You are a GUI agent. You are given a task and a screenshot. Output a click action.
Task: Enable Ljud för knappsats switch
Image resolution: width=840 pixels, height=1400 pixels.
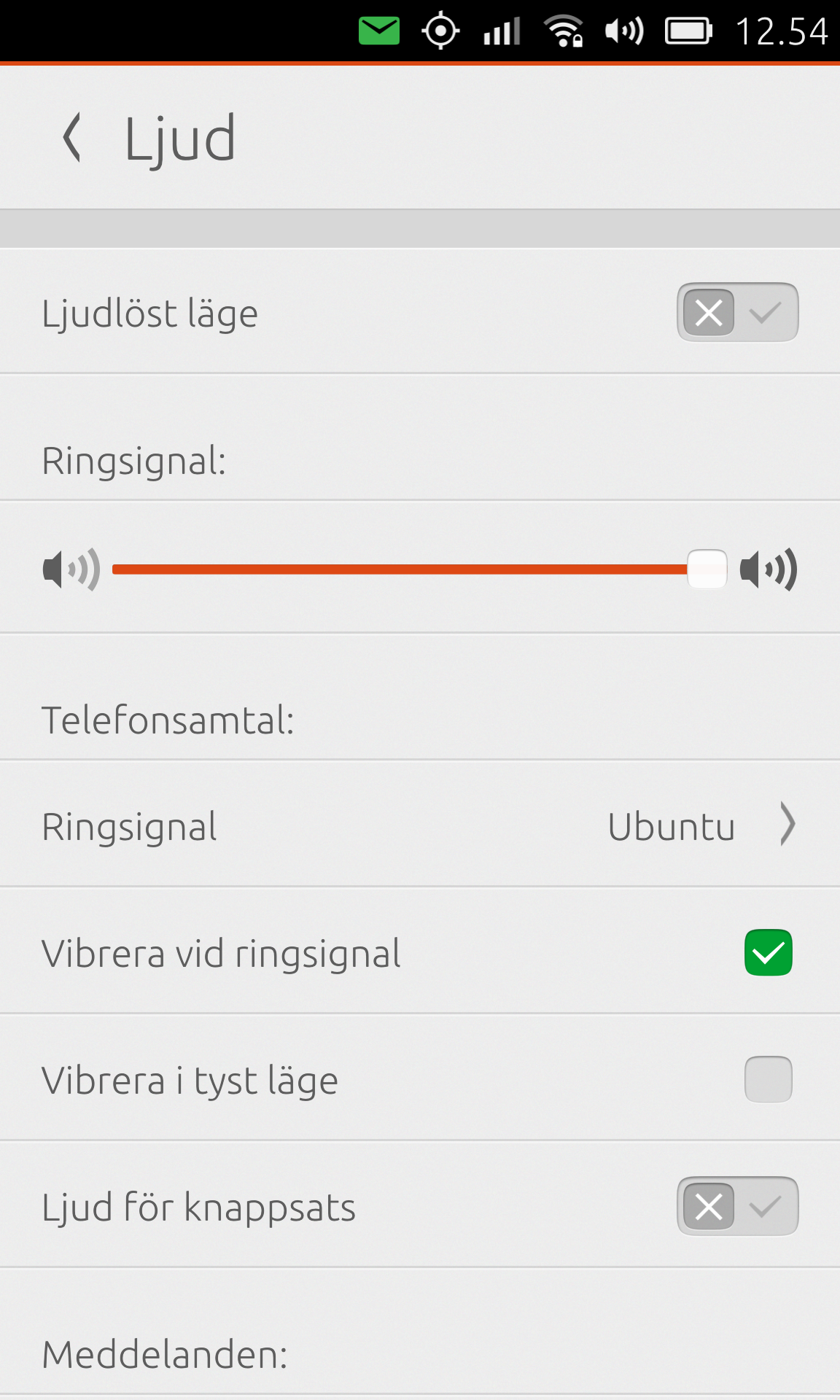(737, 1206)
